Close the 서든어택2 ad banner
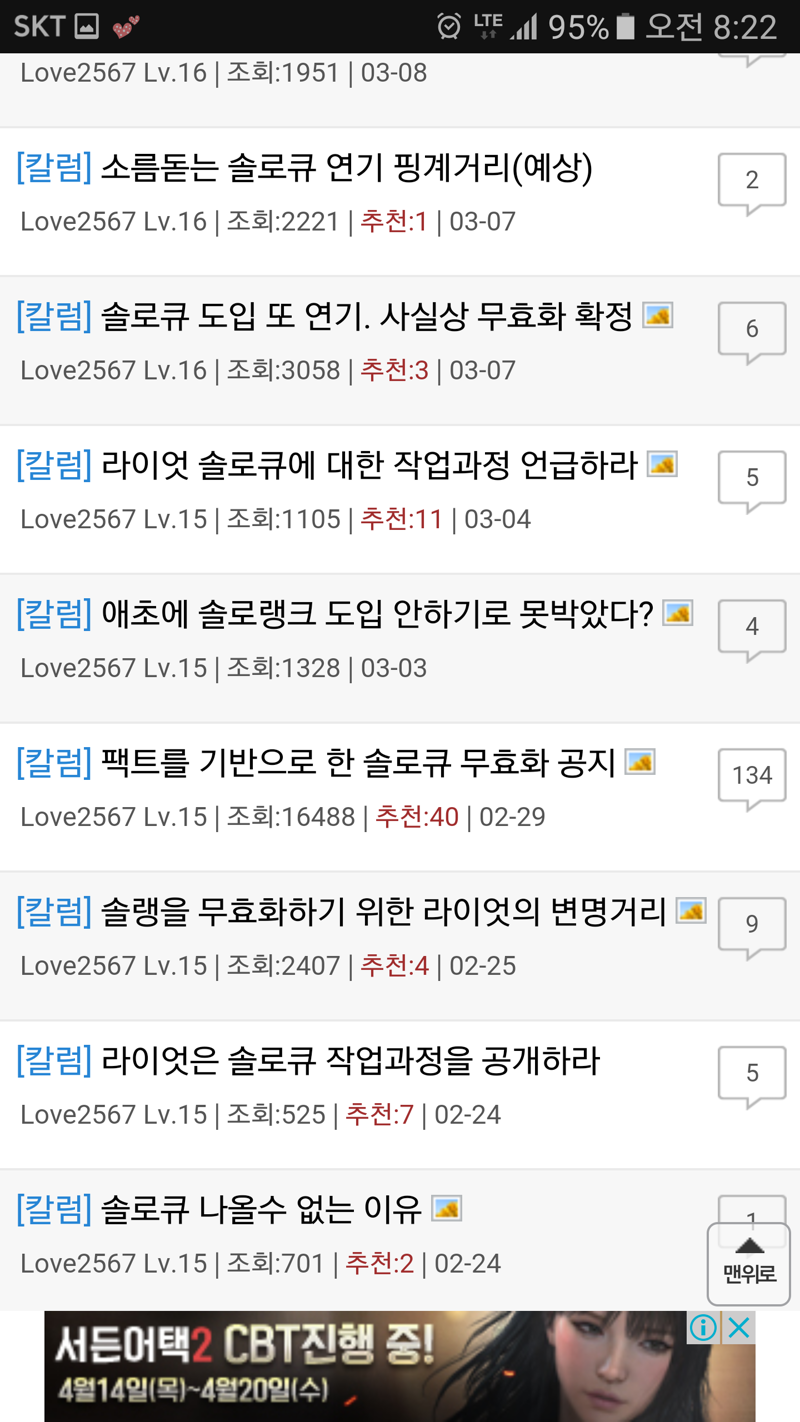 (x=739, y=1328)
